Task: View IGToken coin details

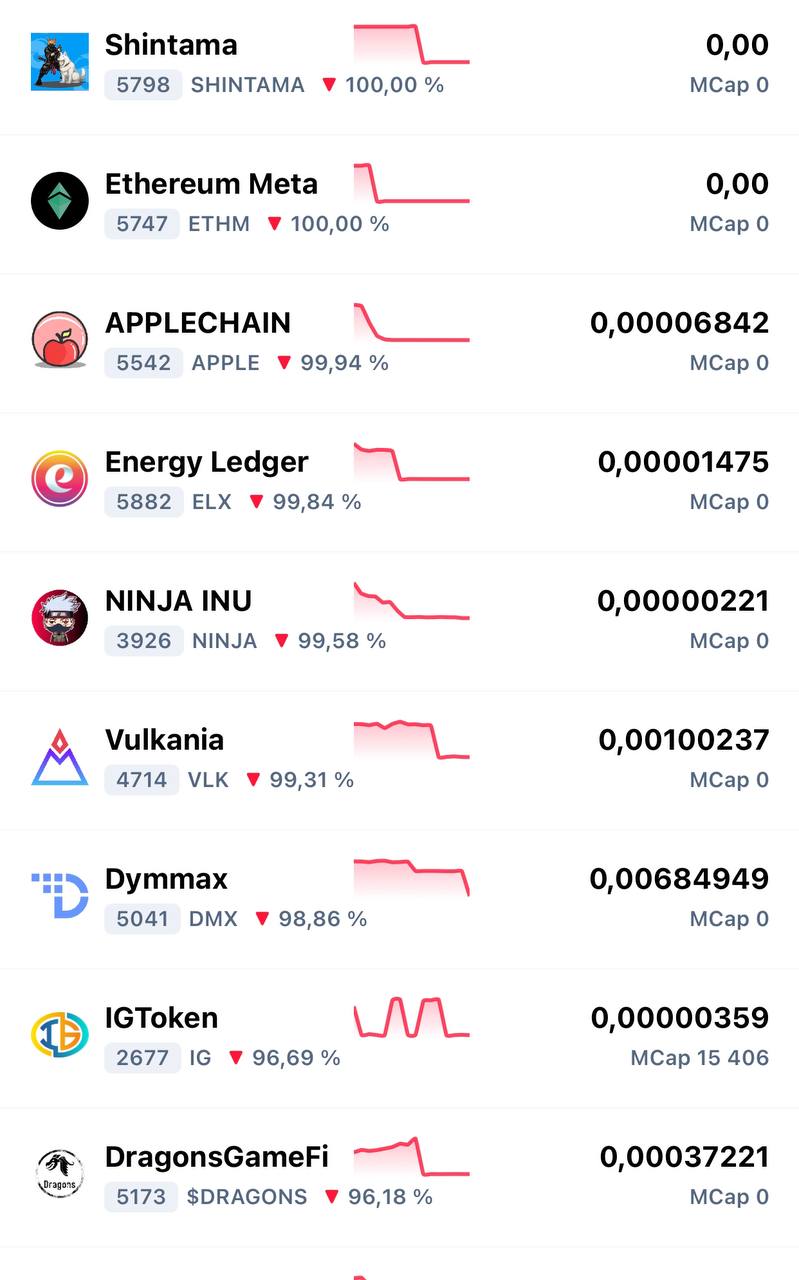Action: pos(161,1019)
